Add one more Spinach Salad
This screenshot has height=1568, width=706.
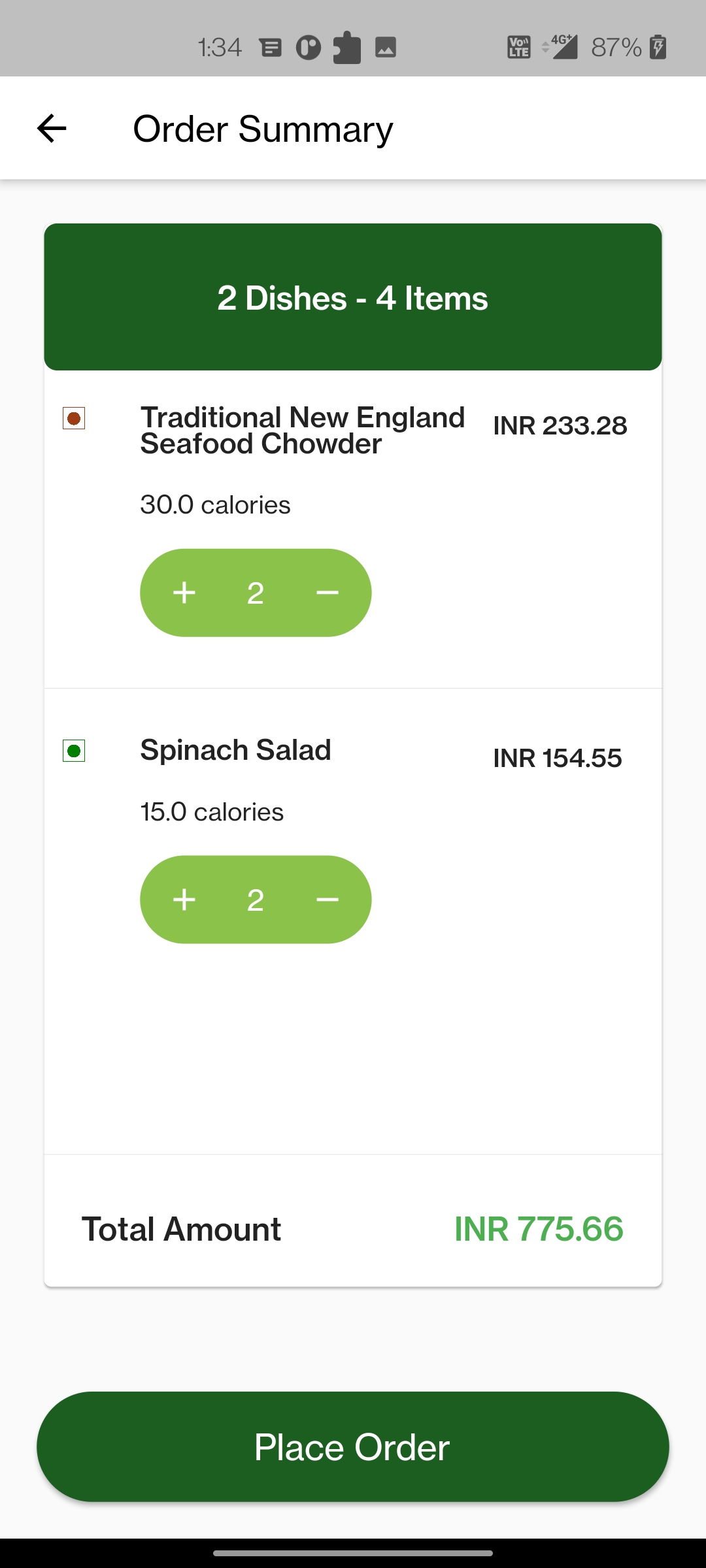184,900
